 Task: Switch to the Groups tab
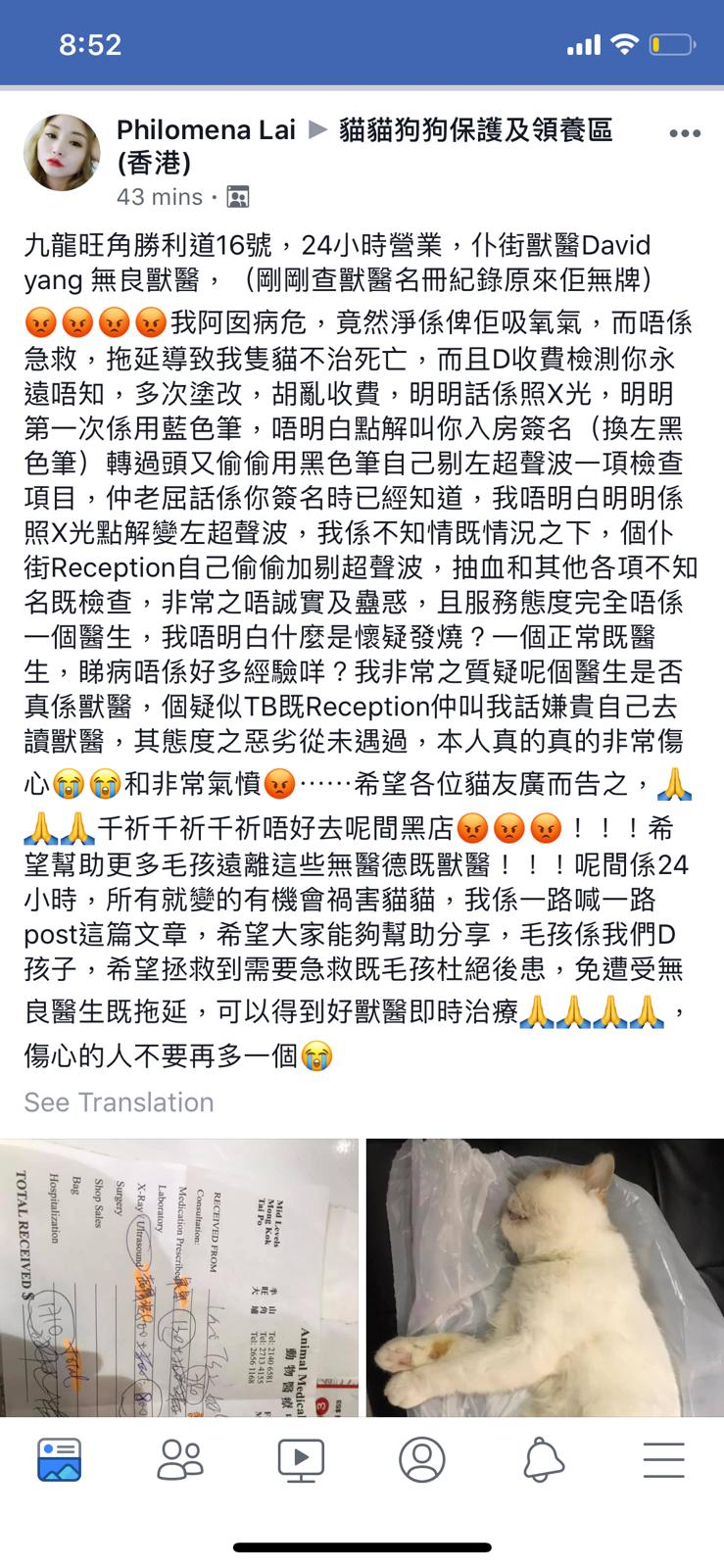point(180,1460)
